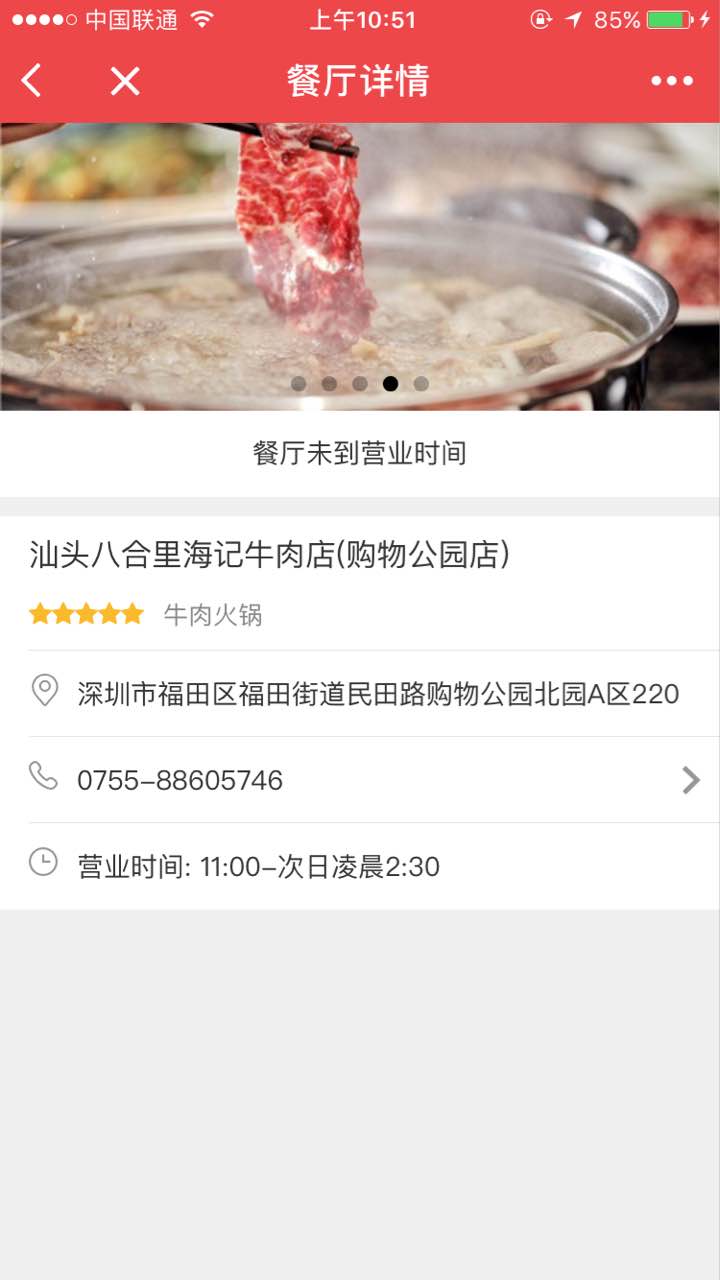720x1280 pixels.
Task: Jump to the first banner page dot
Action: [298, 383]
